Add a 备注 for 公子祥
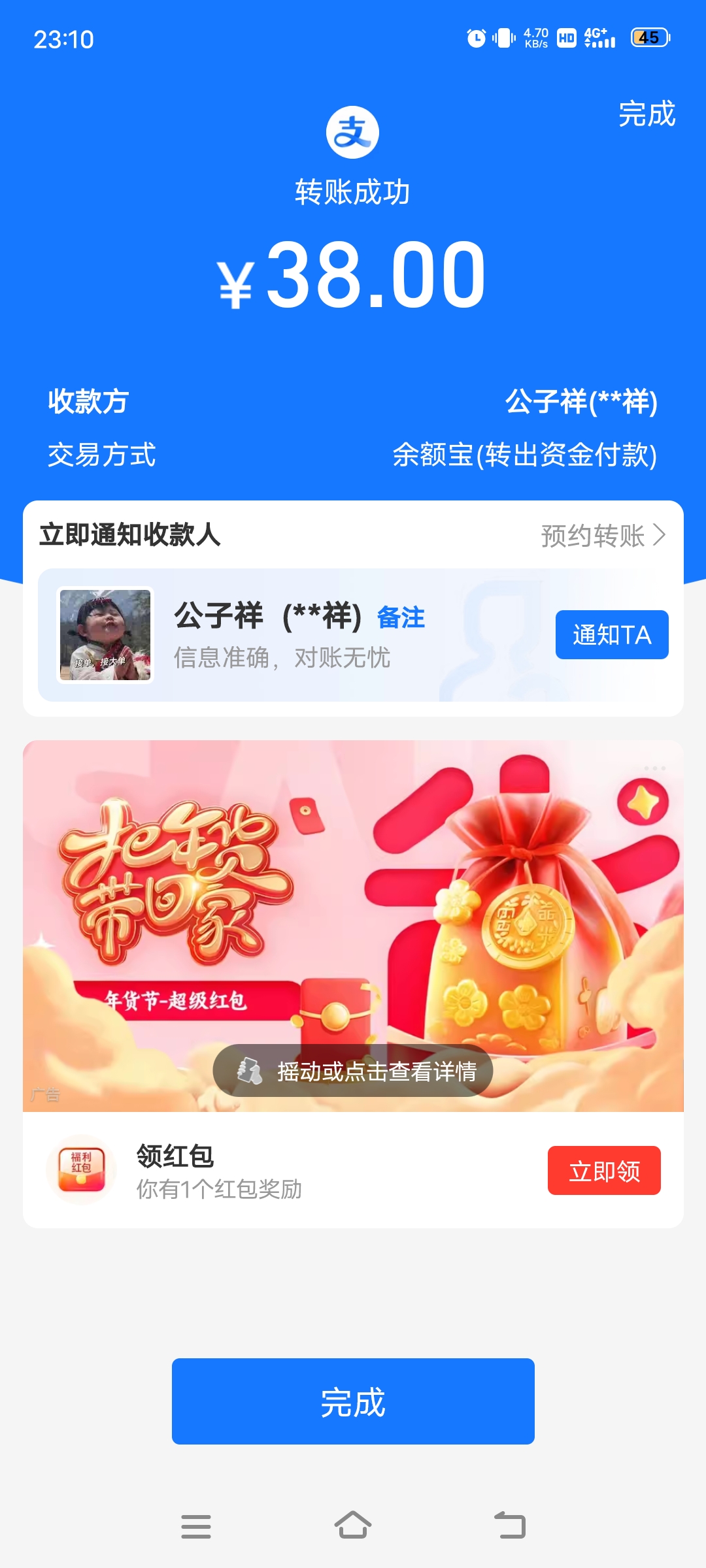 (401, 617)
